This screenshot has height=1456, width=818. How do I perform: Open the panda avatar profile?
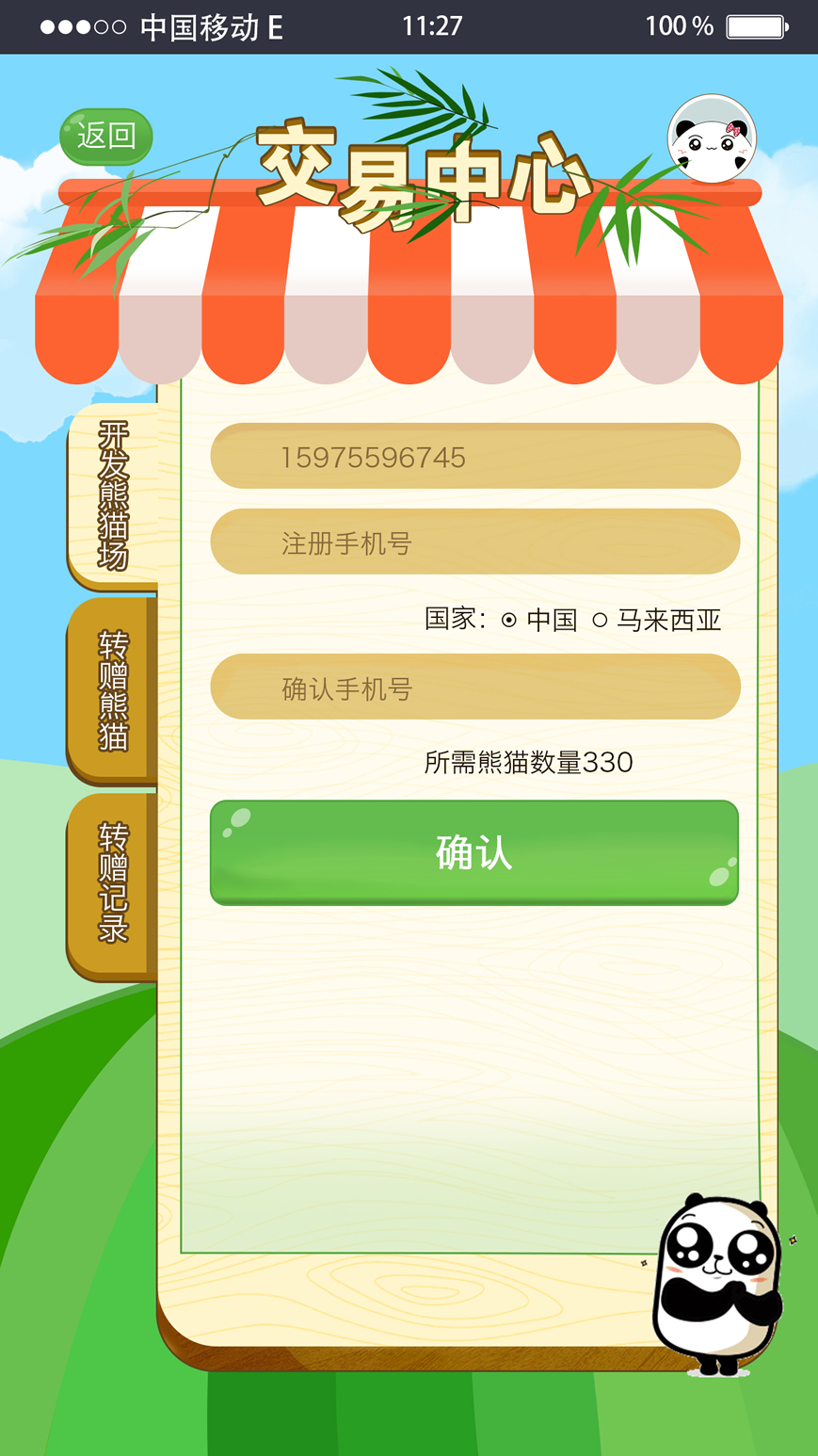tap(712, 139)
